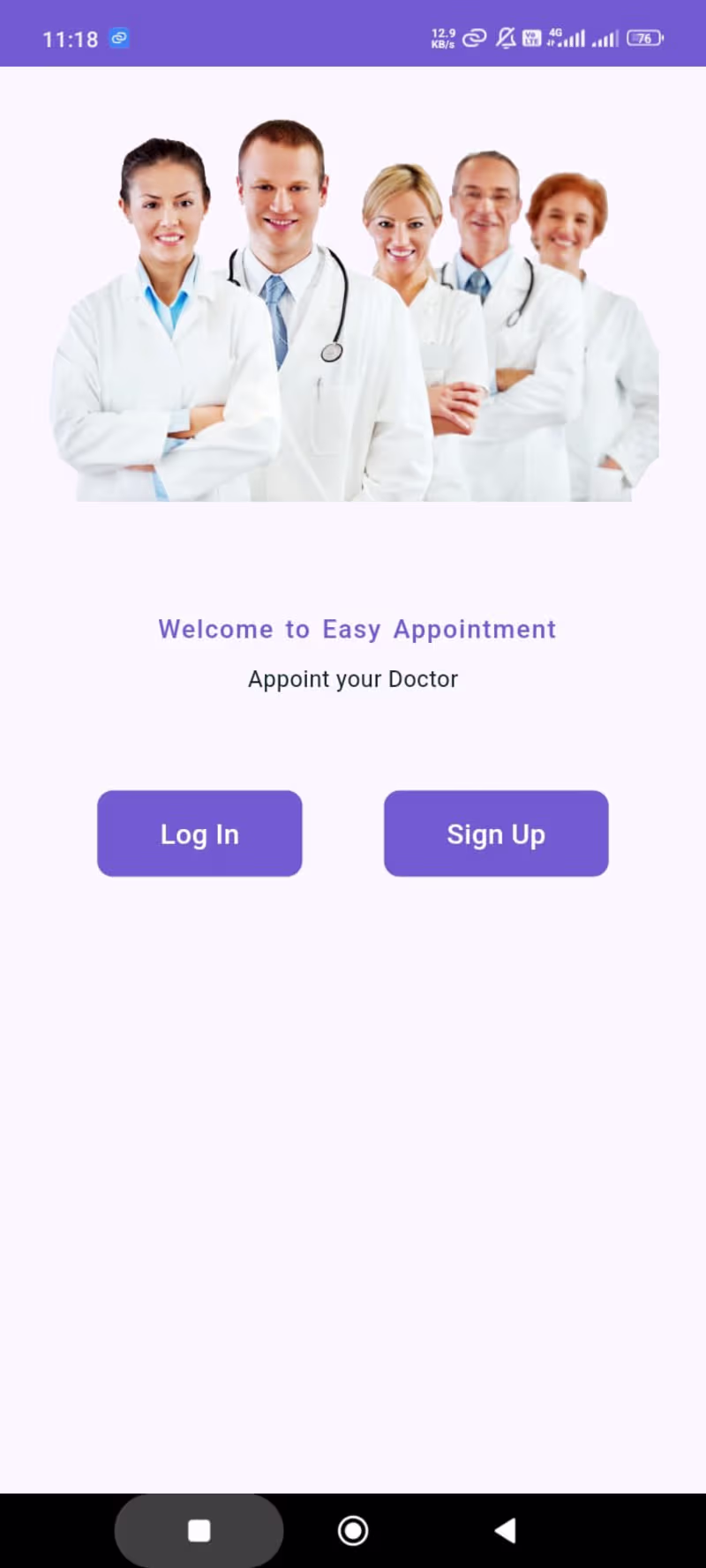Select the Welcome to Easy Appointment heading
Image resolution: width=706 pixels, height=1568 pixels.
(x=357, y=629)
